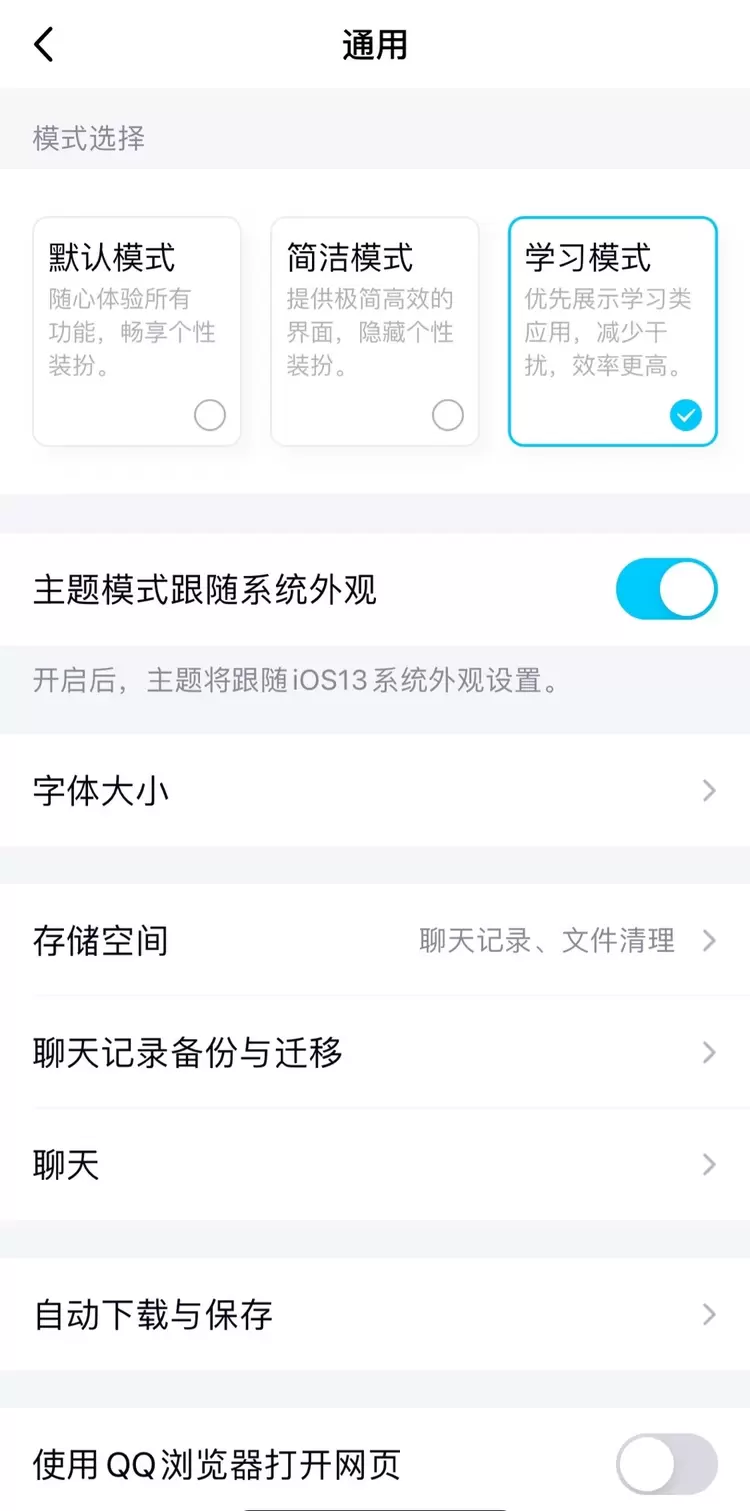Open the 聊天 settings row

(375, 1165)
